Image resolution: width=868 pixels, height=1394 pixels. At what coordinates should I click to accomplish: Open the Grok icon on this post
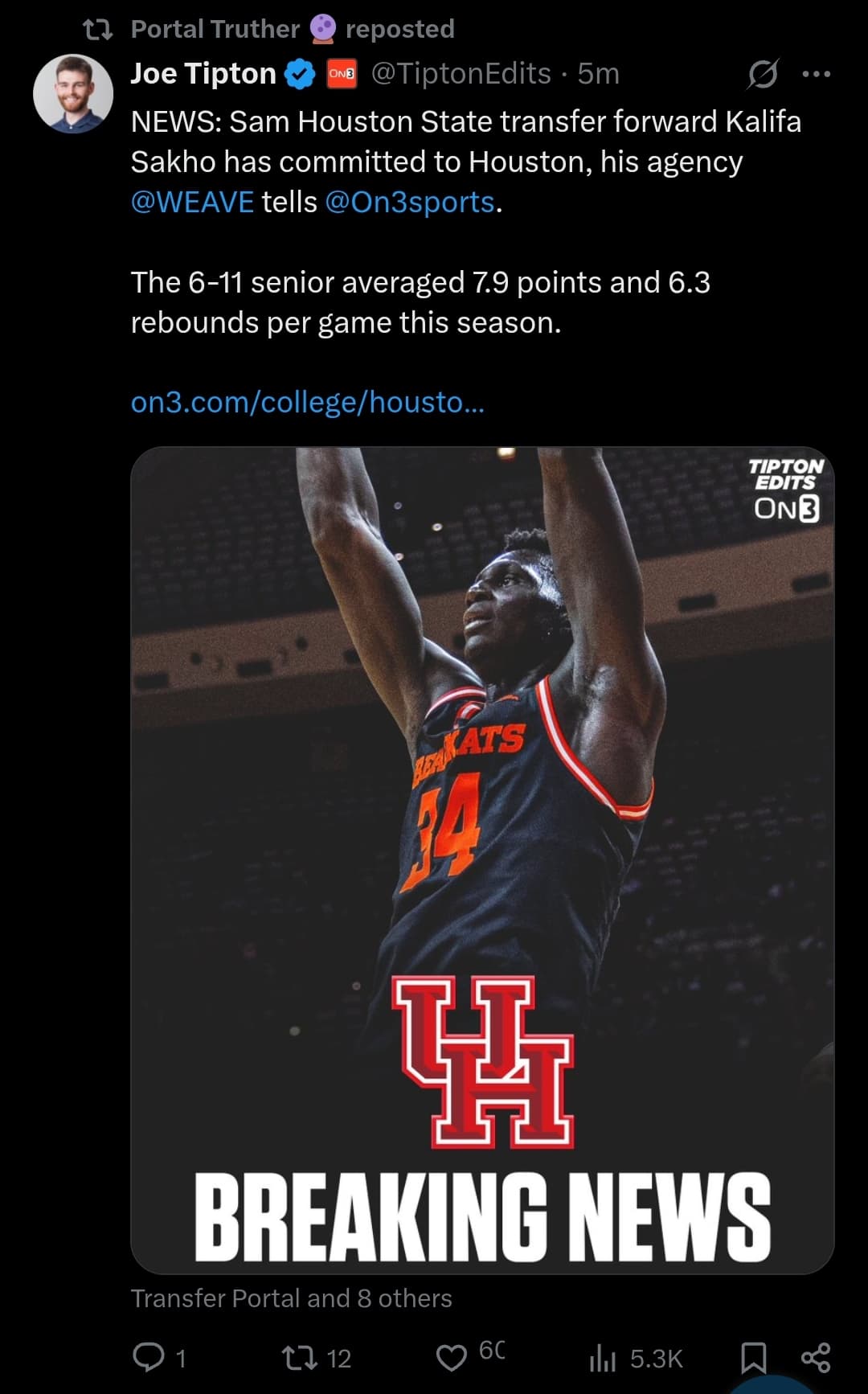tap(762, 74)
